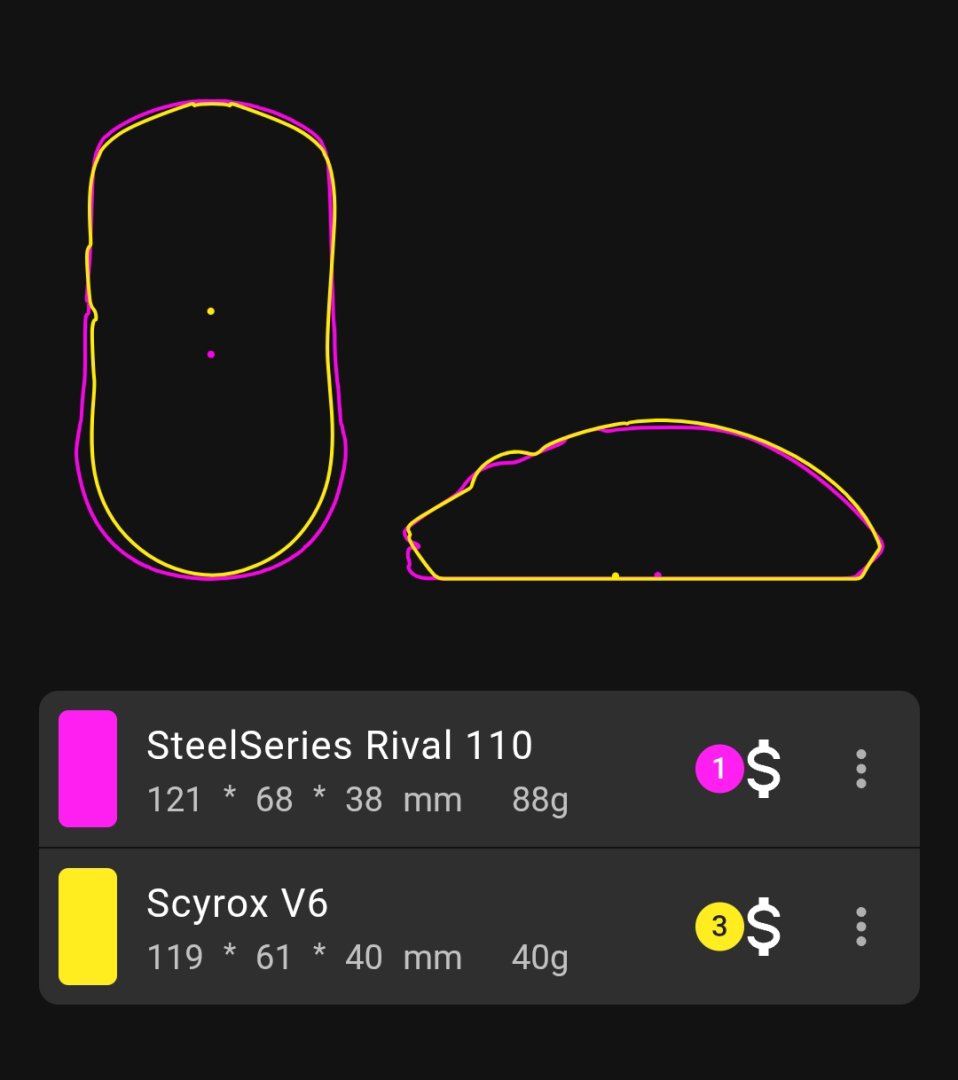Open overflow menu for Scyrox V6
This screenshot has height=1080, width=958.
(x=861, y=927)
